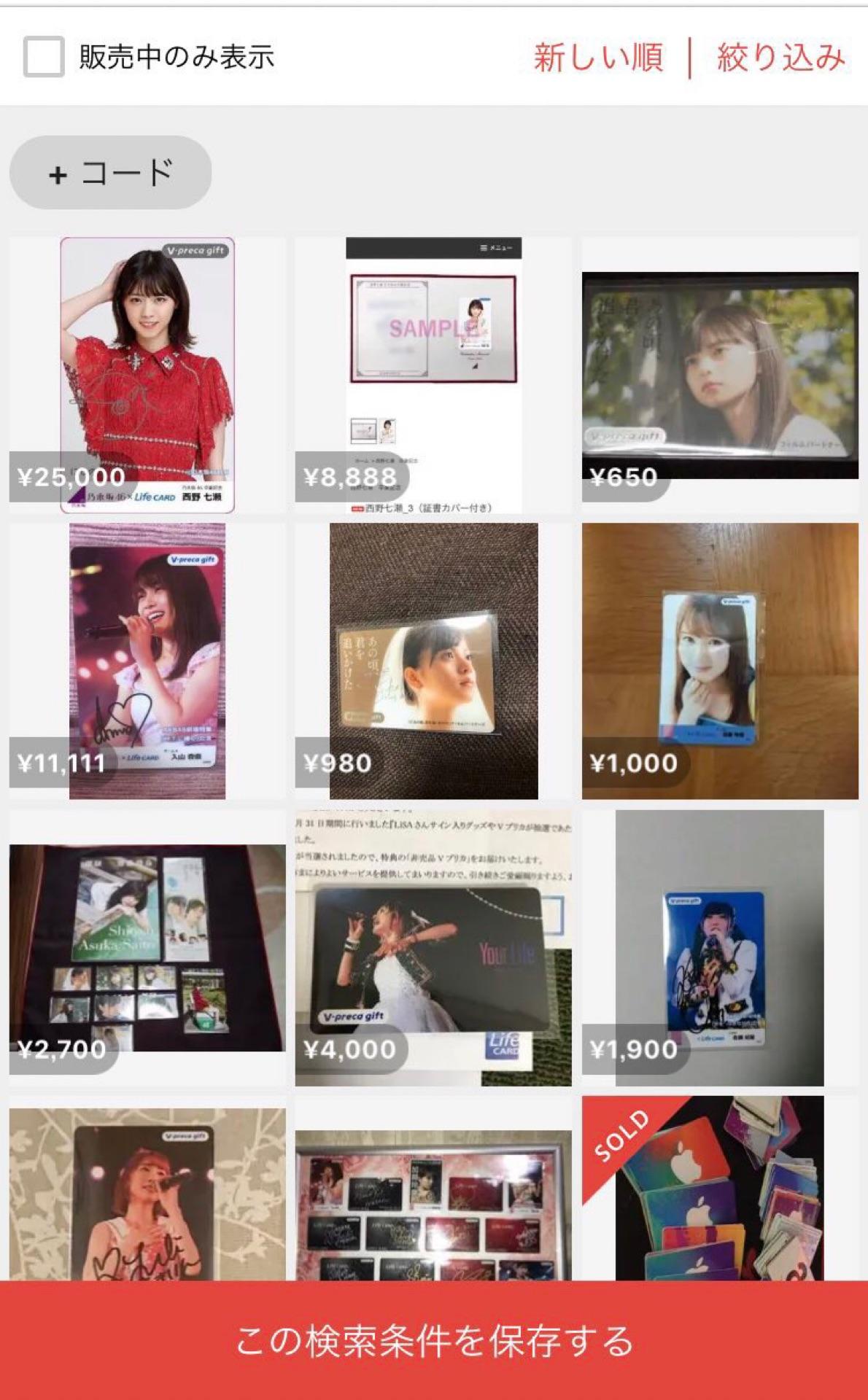This screenshot has height=1400, width=868.
Task: Open the ¥4,000 V-preca gift listing
Action: pyautogui.click(x=433, y=947)
